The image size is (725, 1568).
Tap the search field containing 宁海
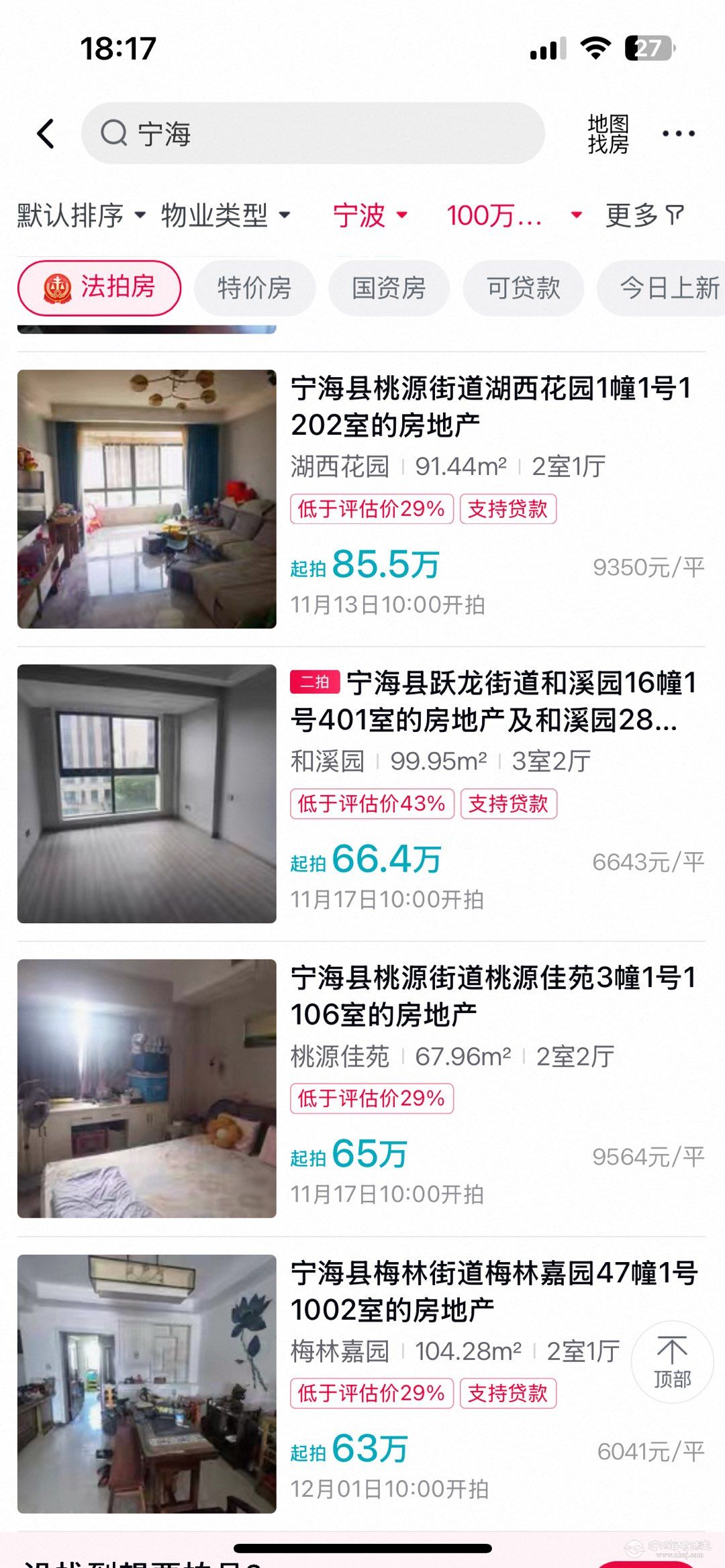click(312, 134)
